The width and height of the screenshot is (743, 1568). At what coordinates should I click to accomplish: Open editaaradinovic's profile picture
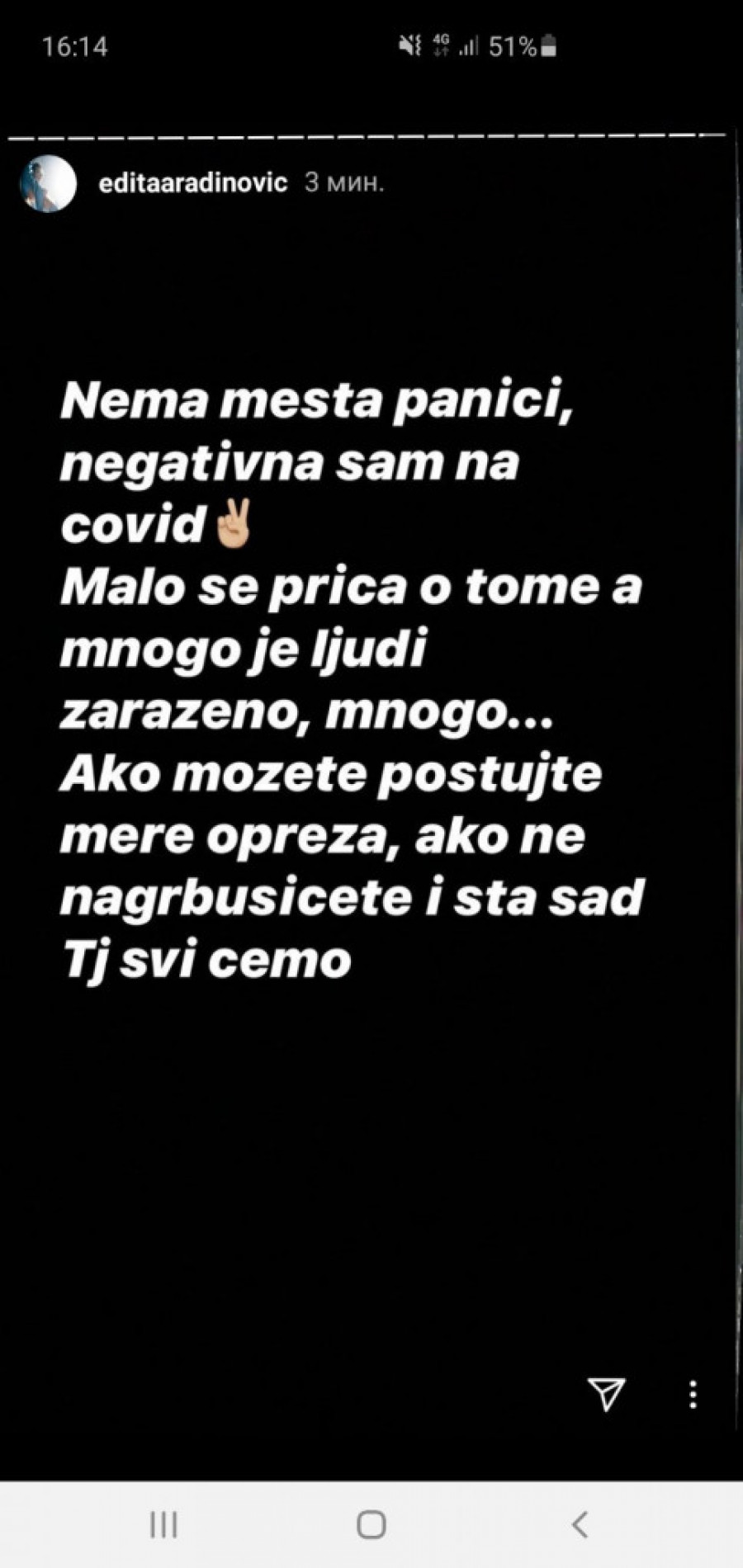point(48,183)
